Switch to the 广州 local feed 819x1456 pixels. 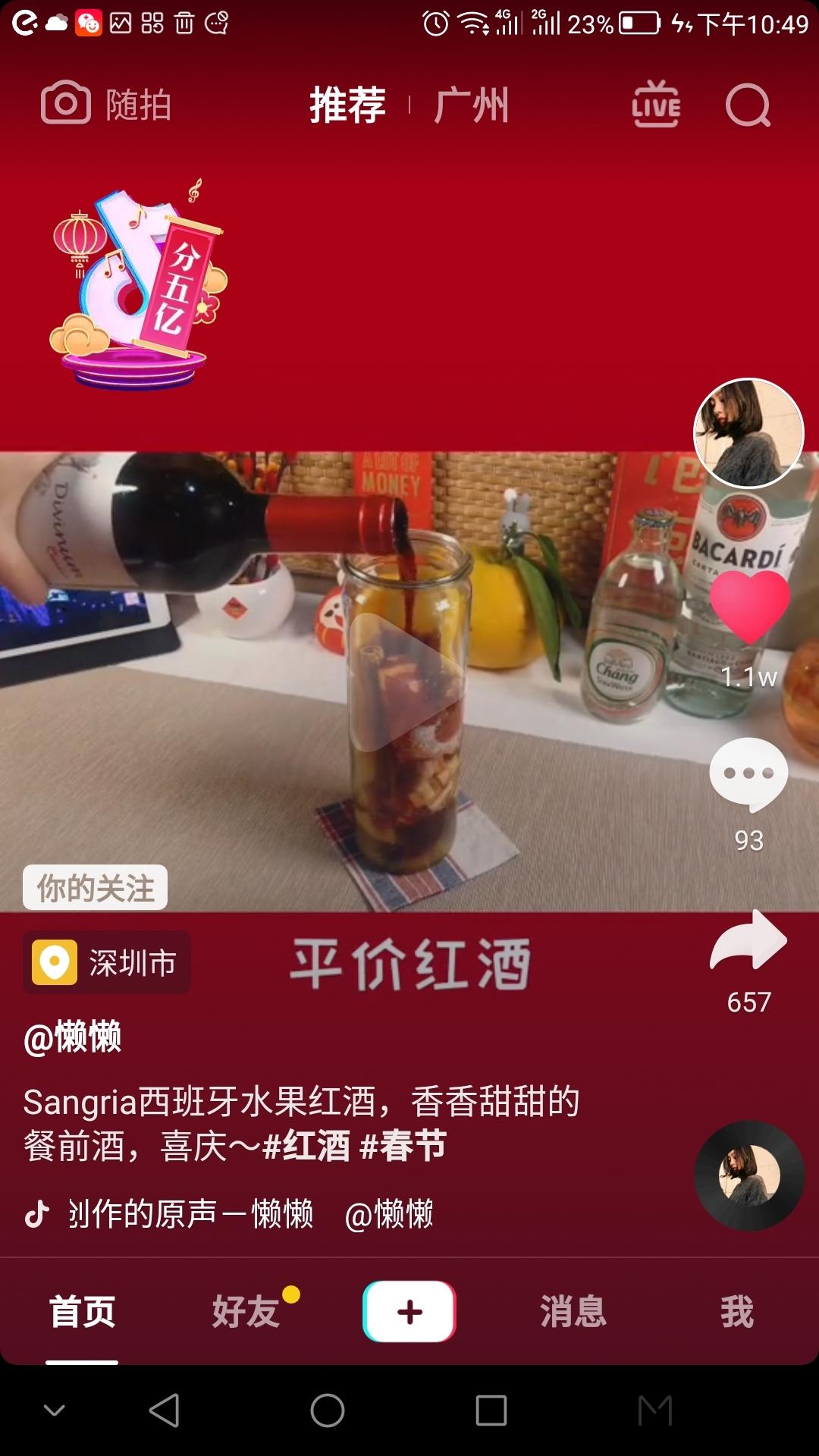(x=471, y=105)
